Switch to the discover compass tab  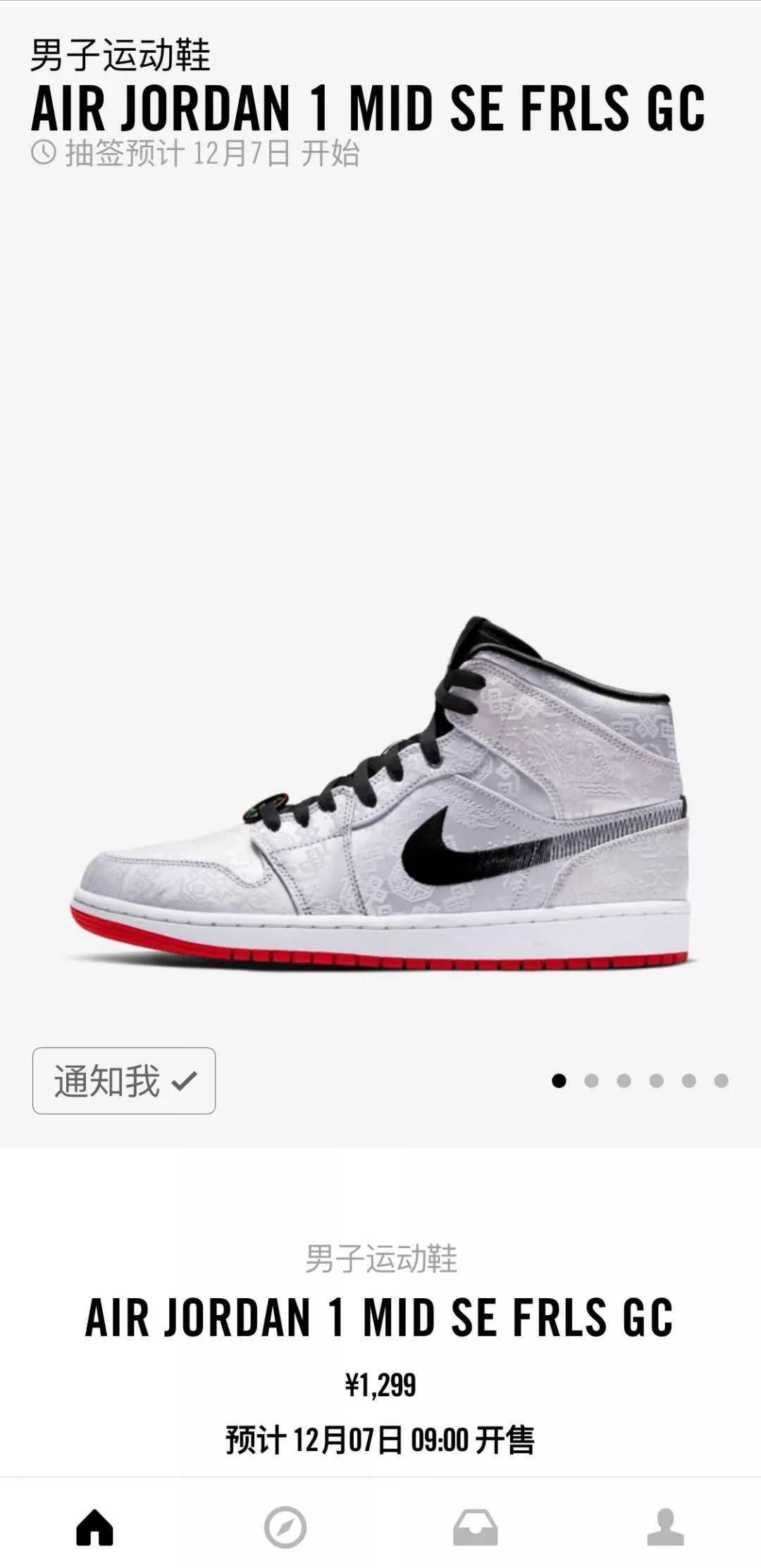pyautogui.click(x=285, y=1527)
